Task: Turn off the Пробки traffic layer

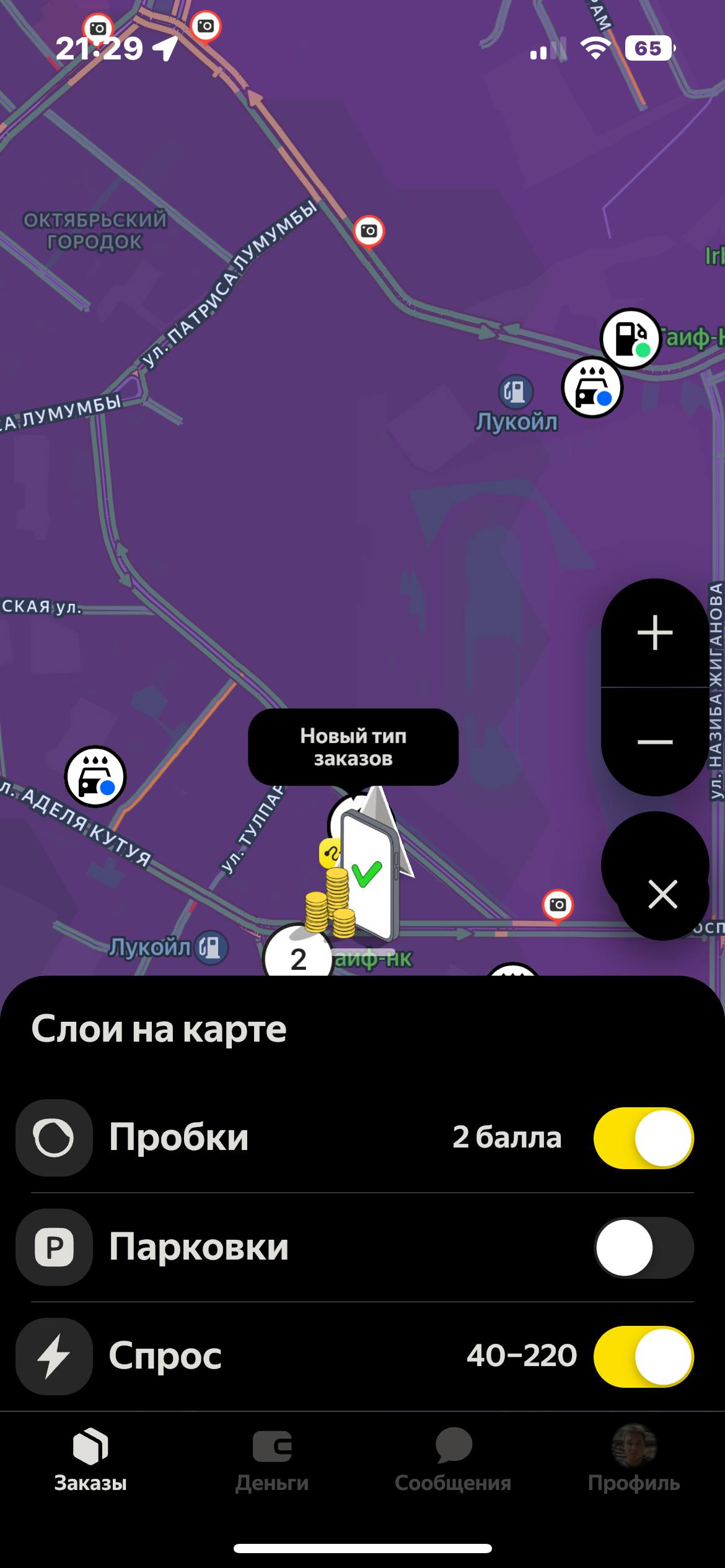Action: (x=643, y=1138)
